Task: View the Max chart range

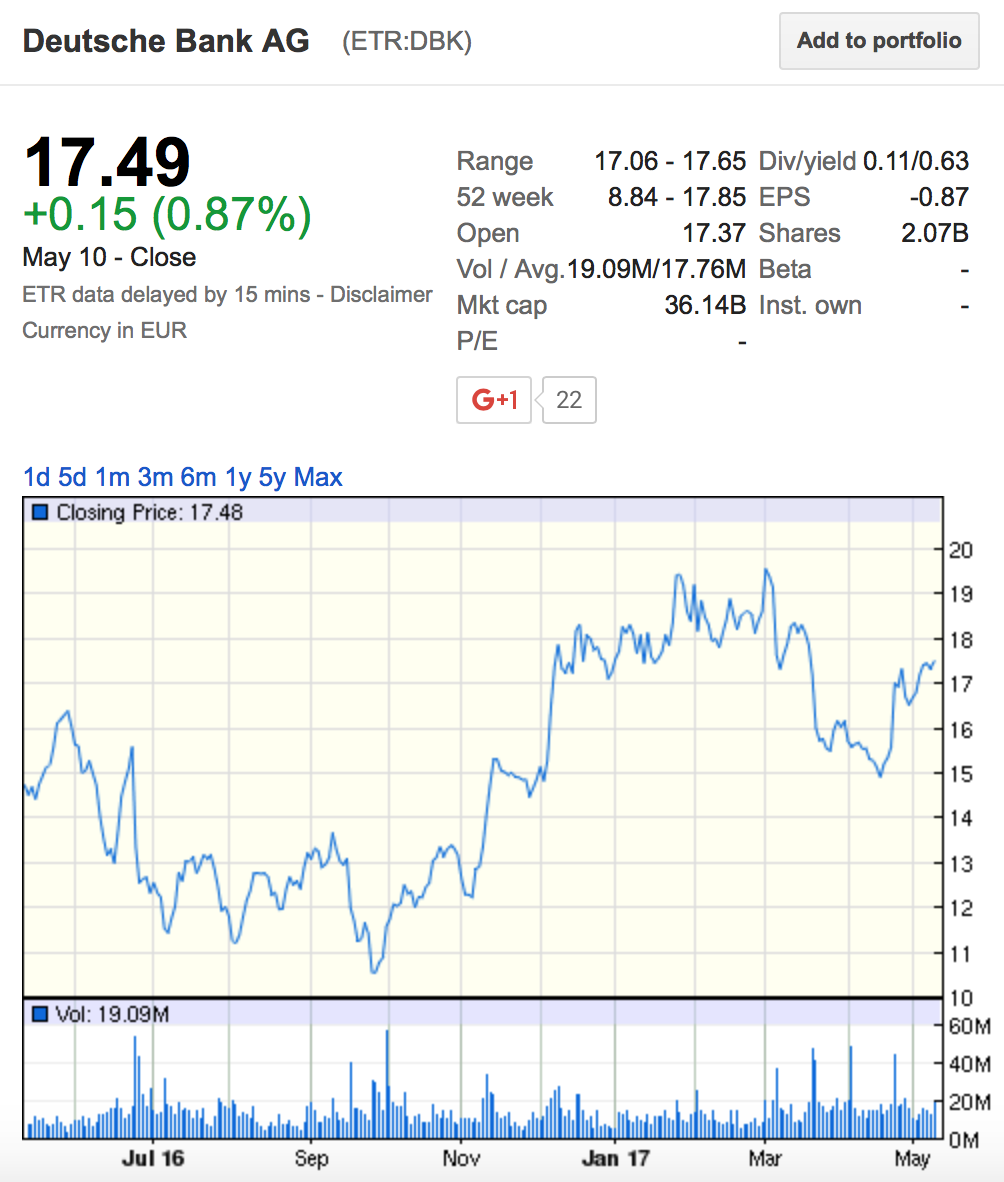Action: [x=318, y=478]
